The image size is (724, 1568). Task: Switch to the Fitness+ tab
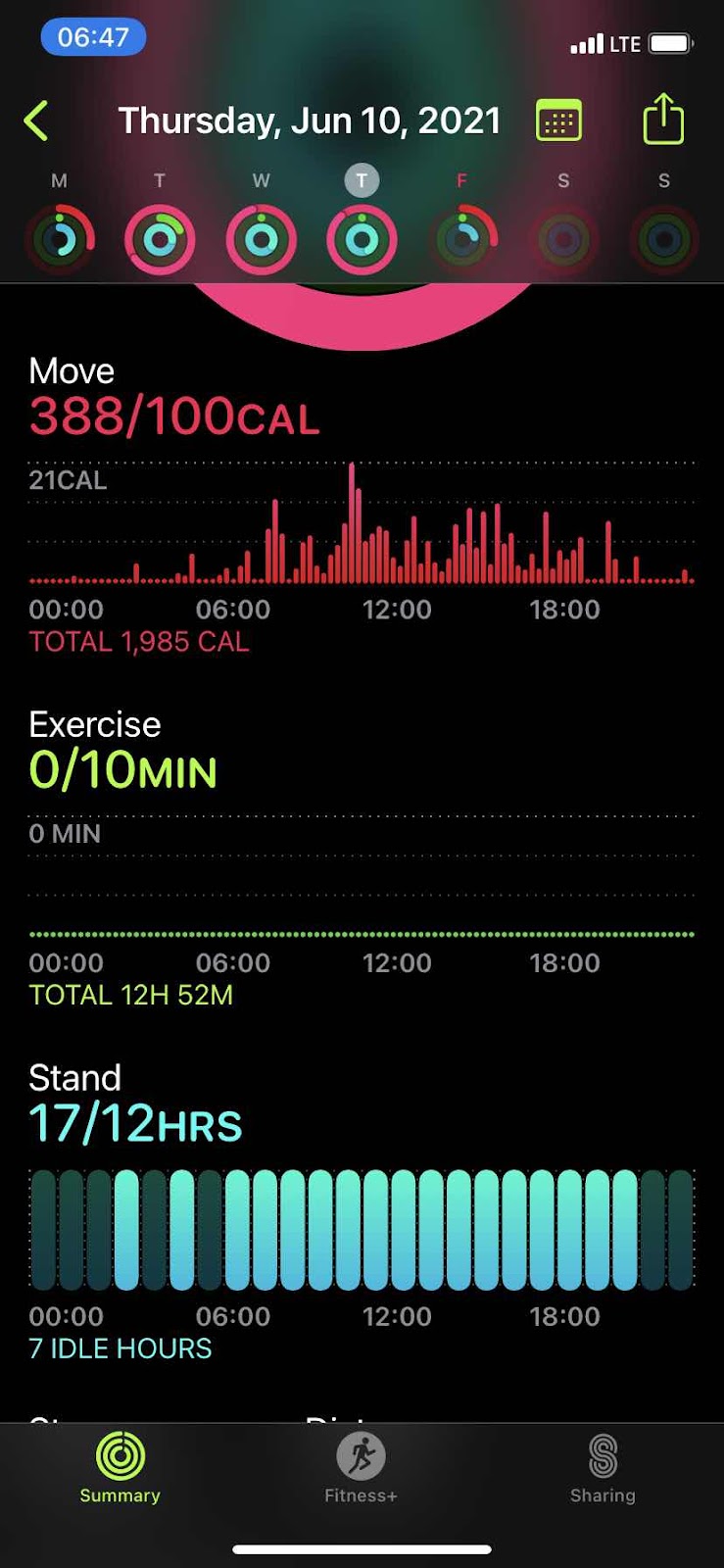362,1467
